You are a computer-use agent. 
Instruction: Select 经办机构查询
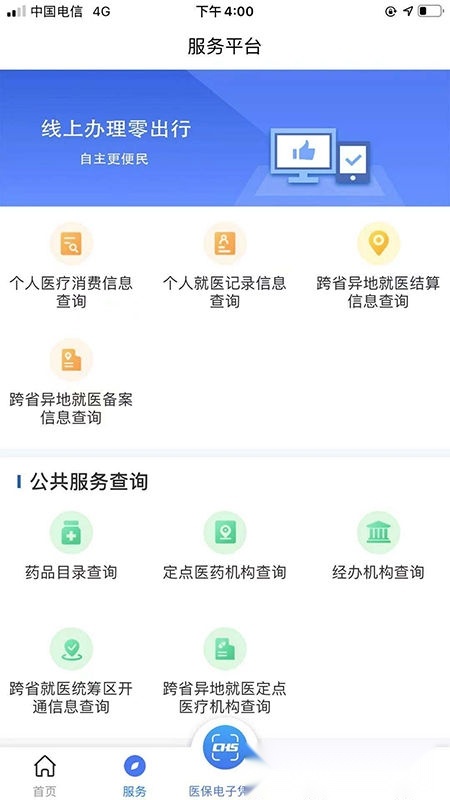(378, 546)
